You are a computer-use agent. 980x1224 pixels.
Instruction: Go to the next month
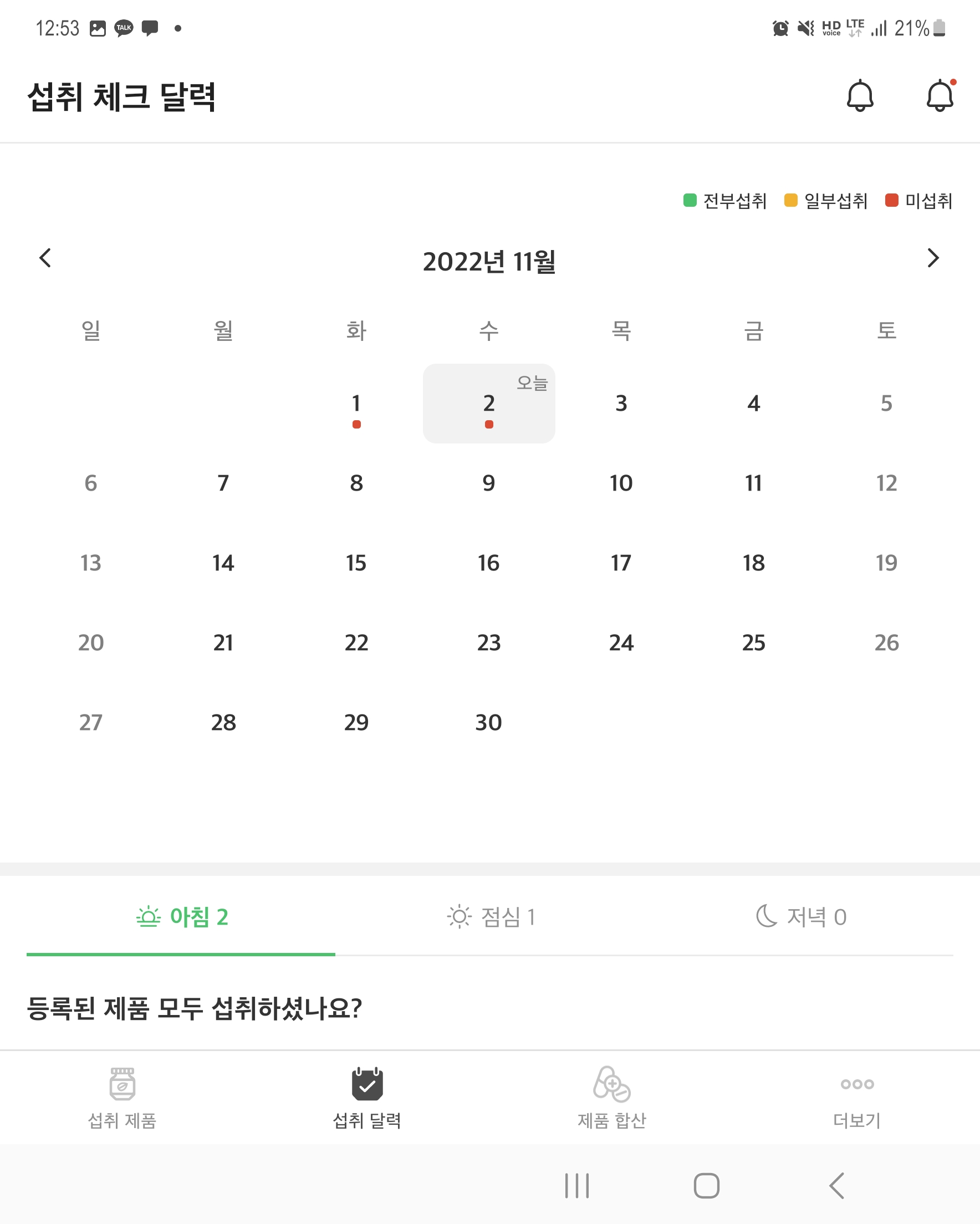[x=933, y=258]
